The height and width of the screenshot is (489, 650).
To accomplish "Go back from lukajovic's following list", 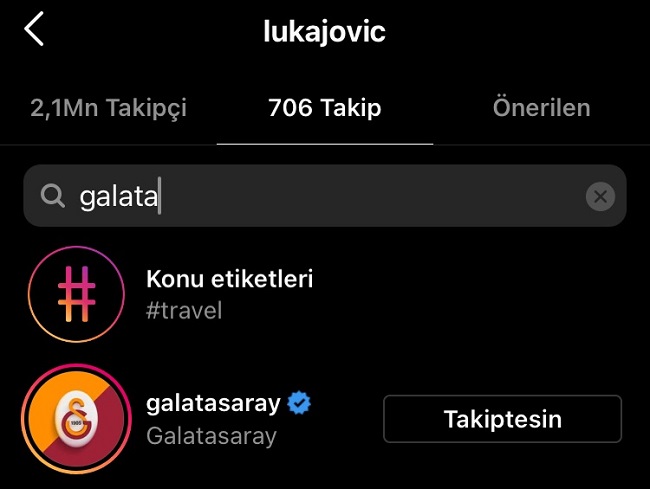I will [34, 30].
